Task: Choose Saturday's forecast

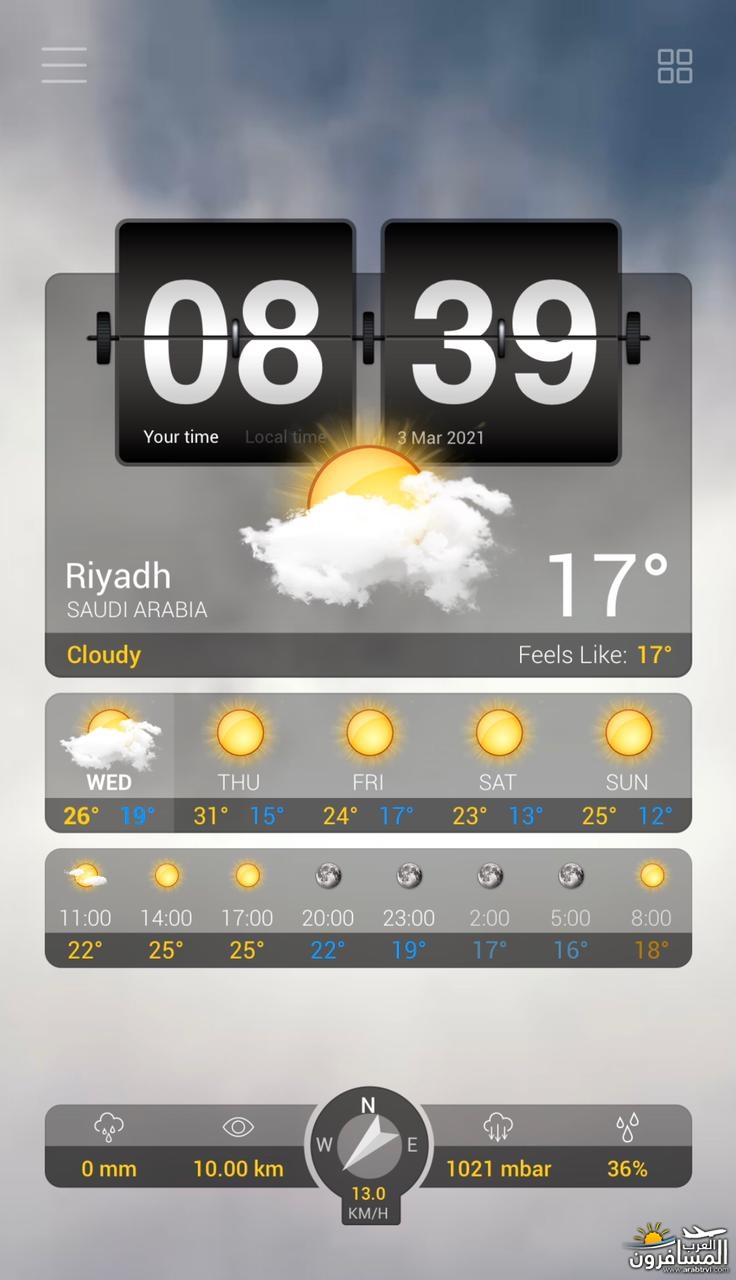Action: (498, 763)
